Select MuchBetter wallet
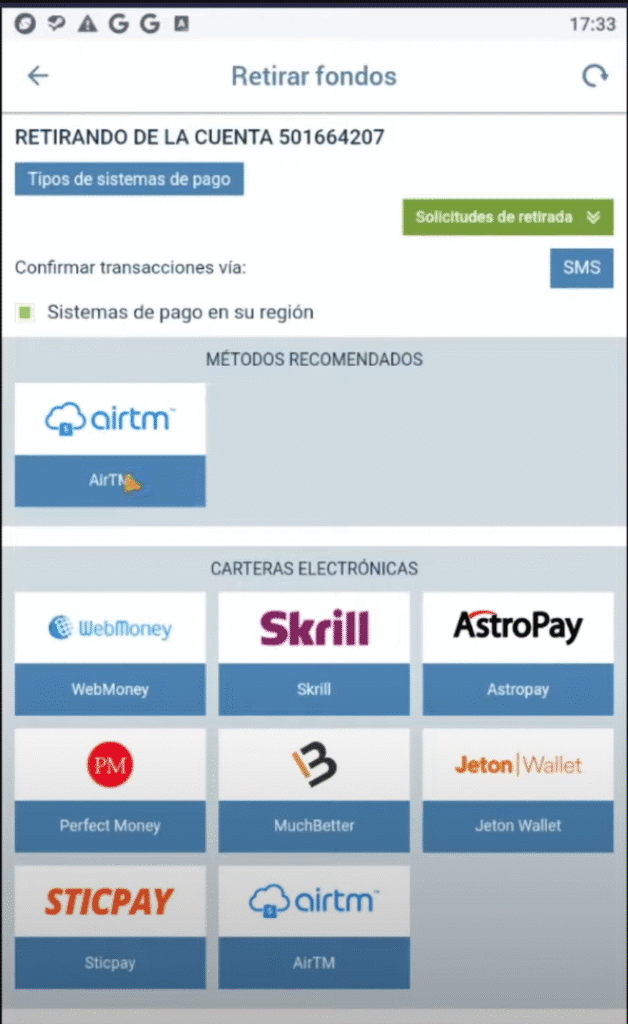628x1024 pixels. pyautogui.click(x=314, y=790)
